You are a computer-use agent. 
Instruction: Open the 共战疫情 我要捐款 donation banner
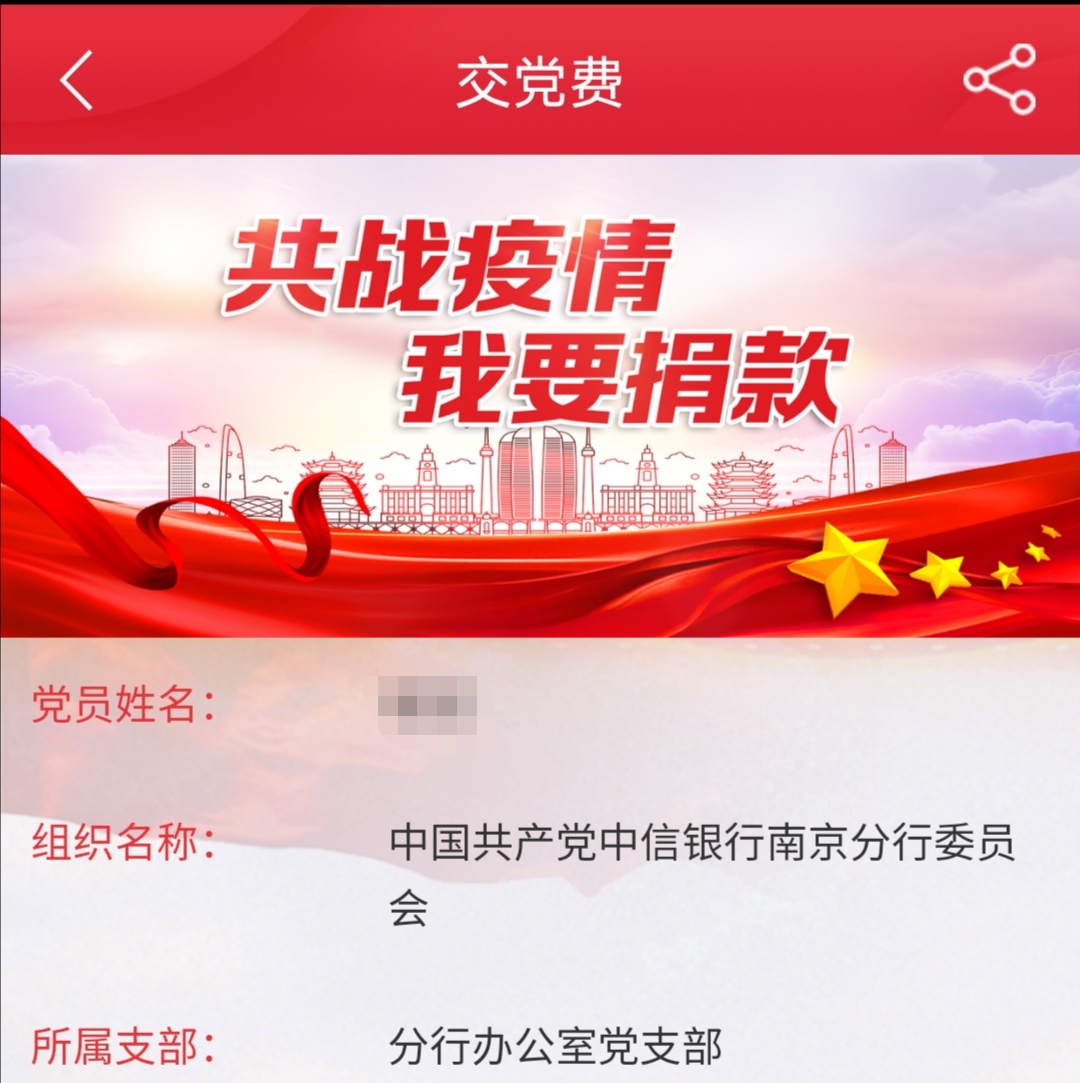point(540,395)
